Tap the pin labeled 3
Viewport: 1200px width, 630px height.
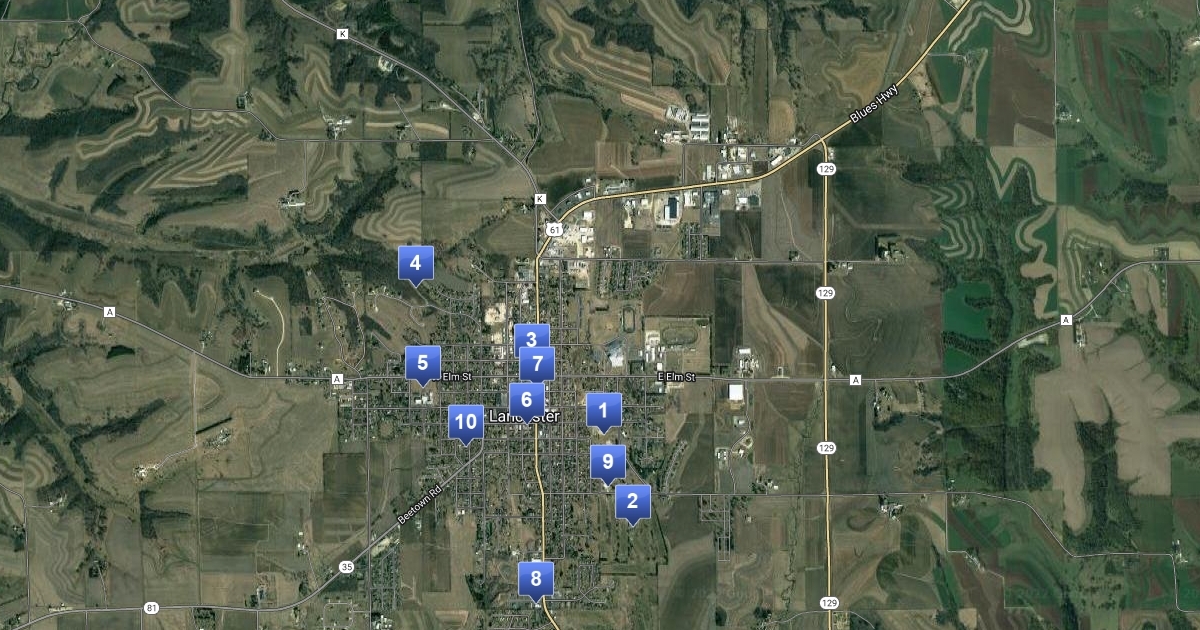pyautogui.click(x=531, y=339)
